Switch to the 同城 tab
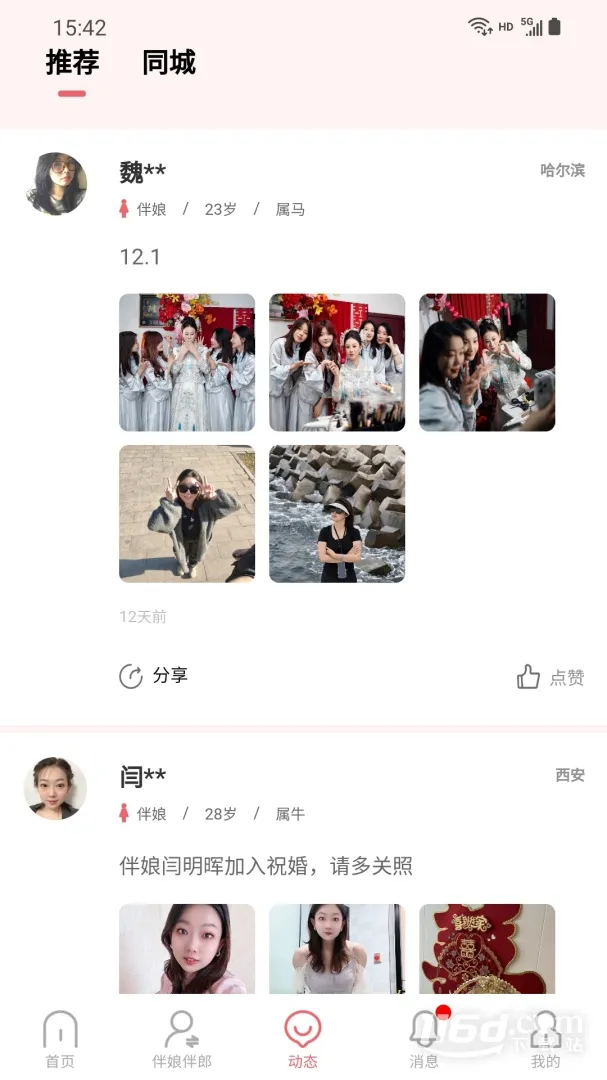Screen dimensions: 607x1080 coord(169,63)
